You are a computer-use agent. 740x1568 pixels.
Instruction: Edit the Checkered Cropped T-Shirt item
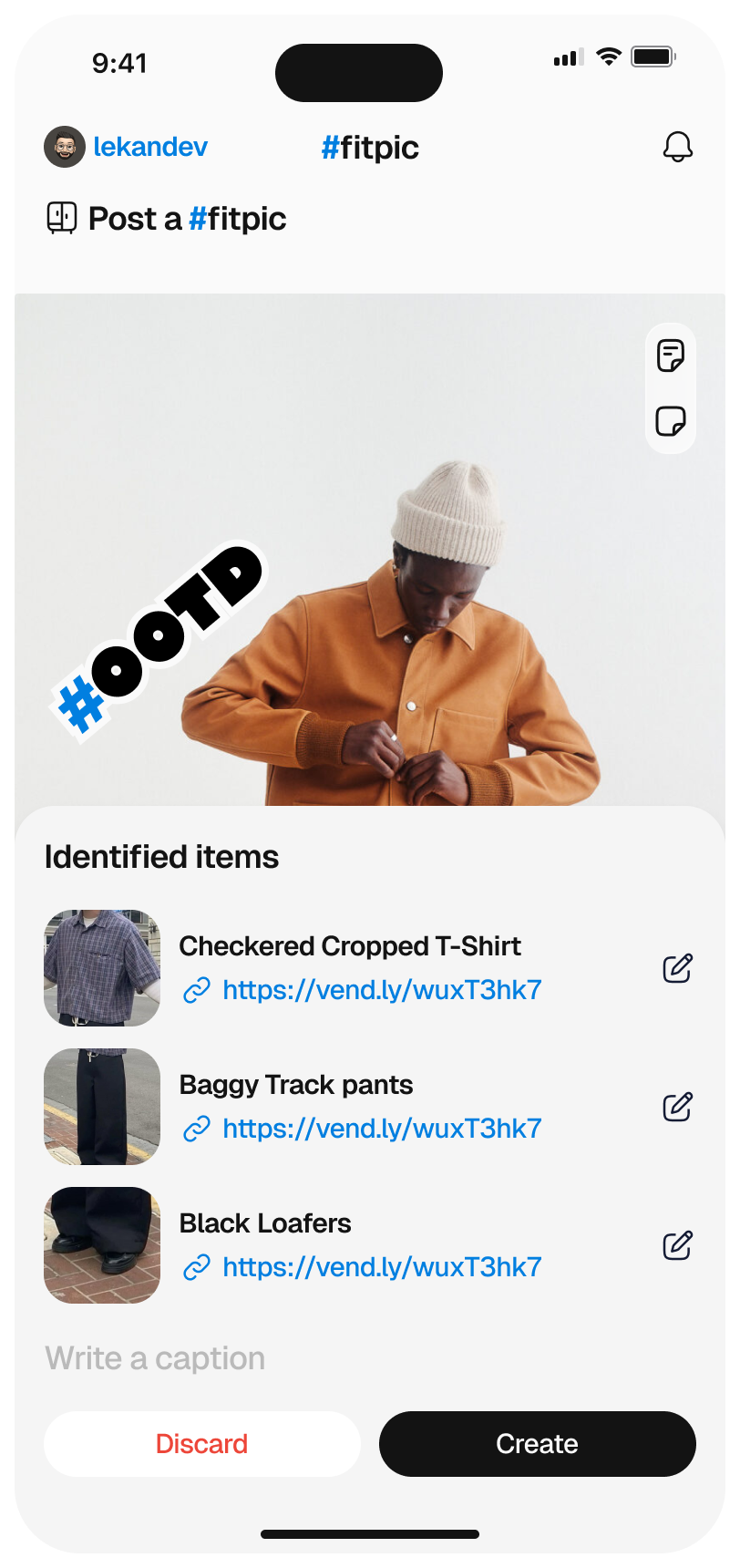click(x=677, y=968)
